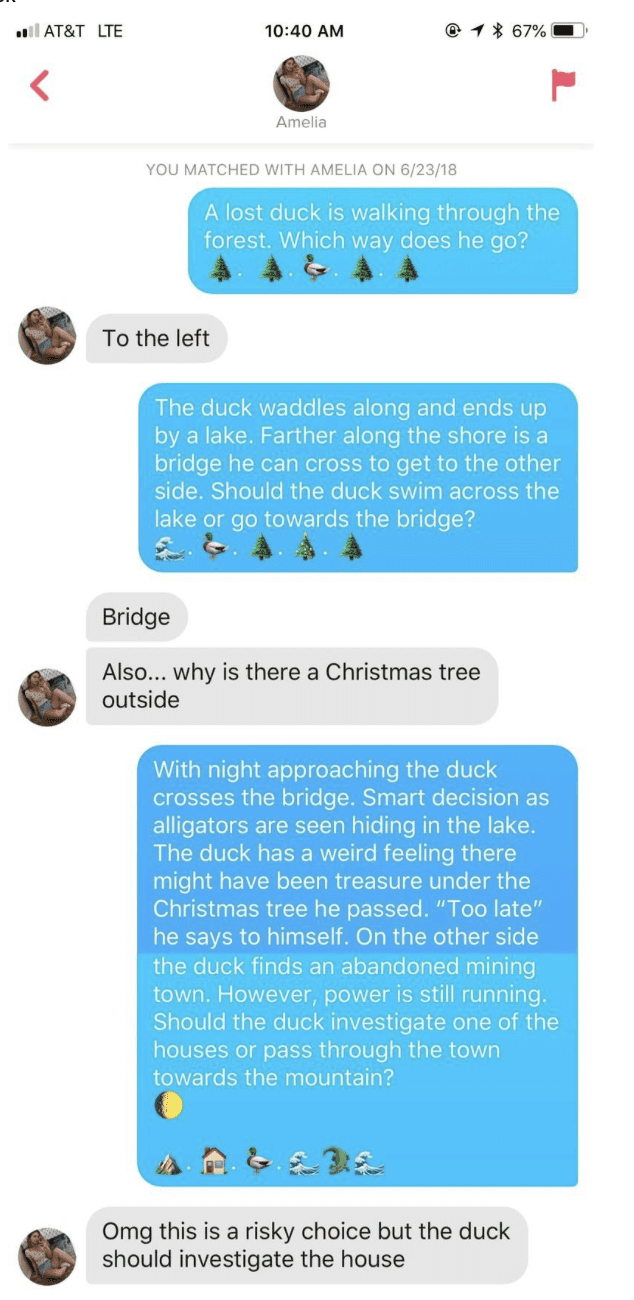This screenshot has height=1300, width=634.
Task: Report Amelia with the flag icon
Action: coord(565,86)
